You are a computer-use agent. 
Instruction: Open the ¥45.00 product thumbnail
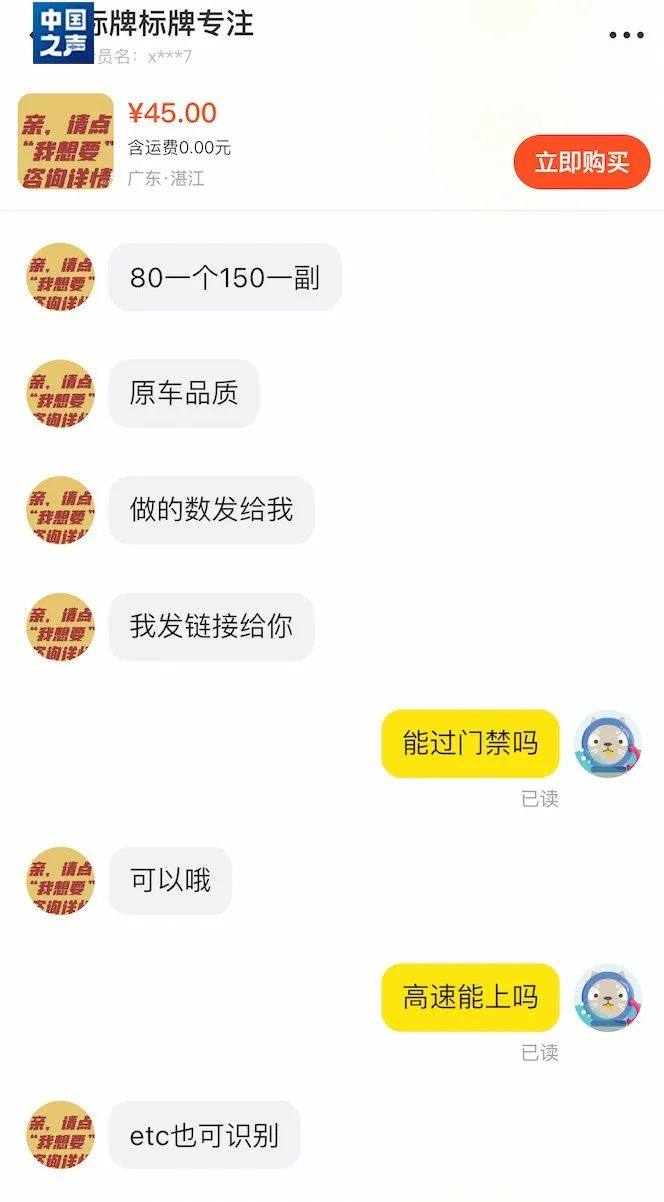coord(66,142)
